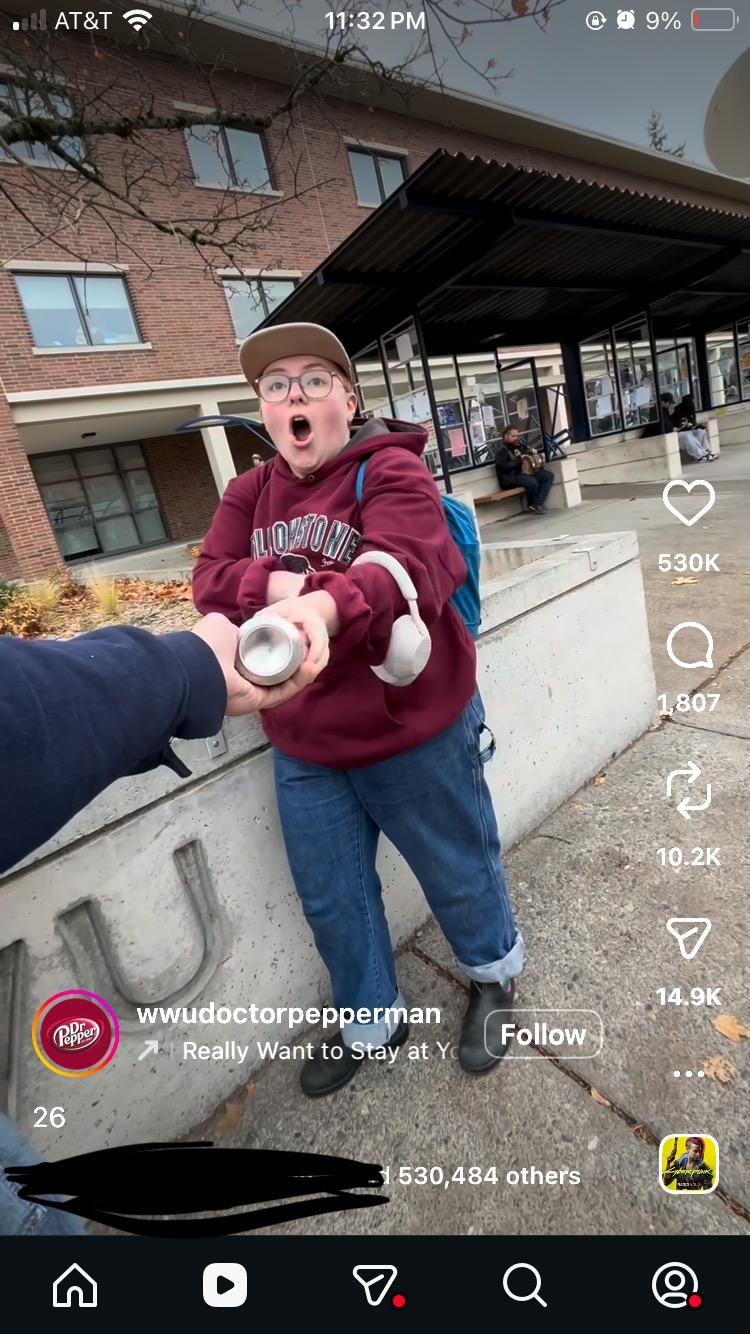Follow wwudoctorpepperman
The image size is (750, 1334).
[543, 1034]
